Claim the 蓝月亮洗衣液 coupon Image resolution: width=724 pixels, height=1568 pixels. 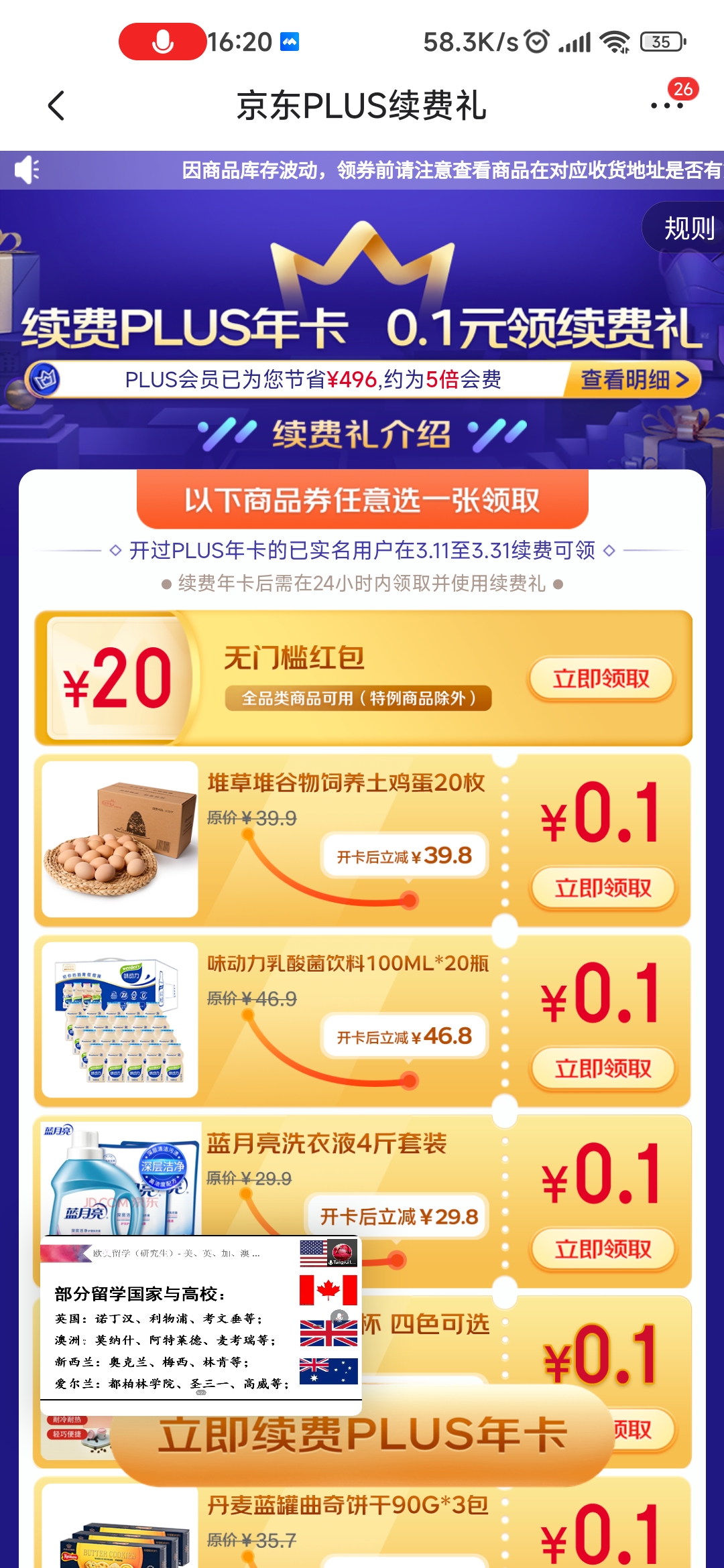(x=603, y=1248)
